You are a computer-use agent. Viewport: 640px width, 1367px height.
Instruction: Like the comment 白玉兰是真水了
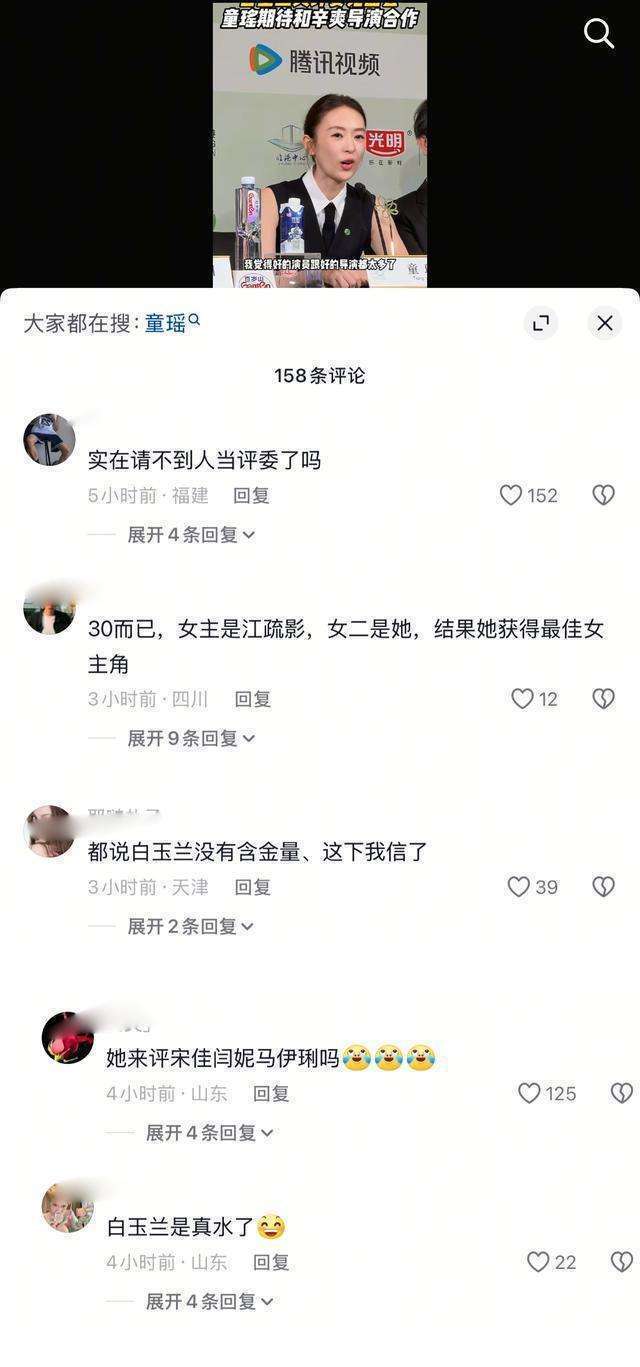[539, 1262]
